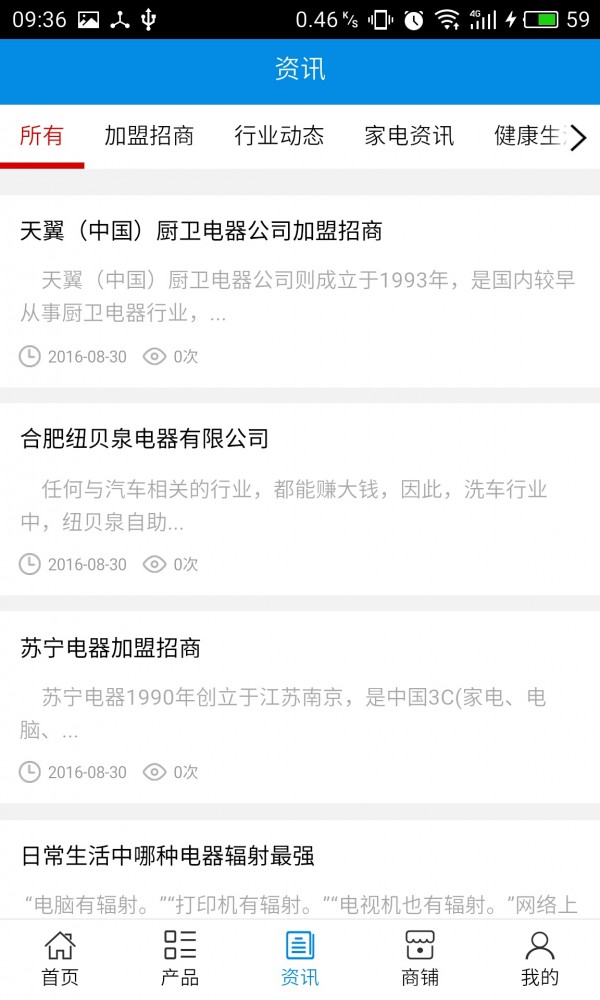View article 日常生活中哪种电器辐射最强
Viewport: 600px width, 1000px height.
pyautogui.click(x=168, y=856)
